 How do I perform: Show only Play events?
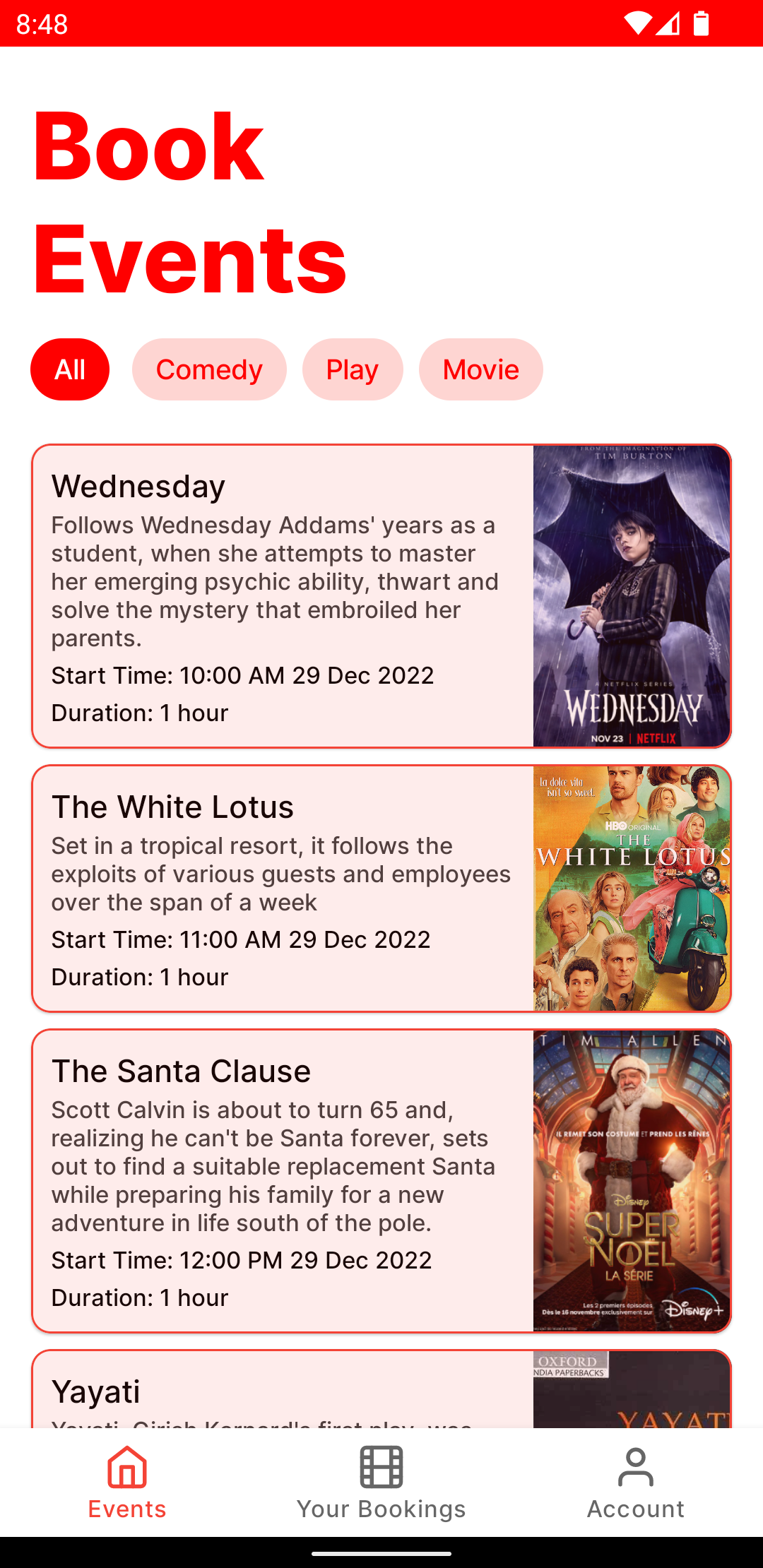(353, 369)
